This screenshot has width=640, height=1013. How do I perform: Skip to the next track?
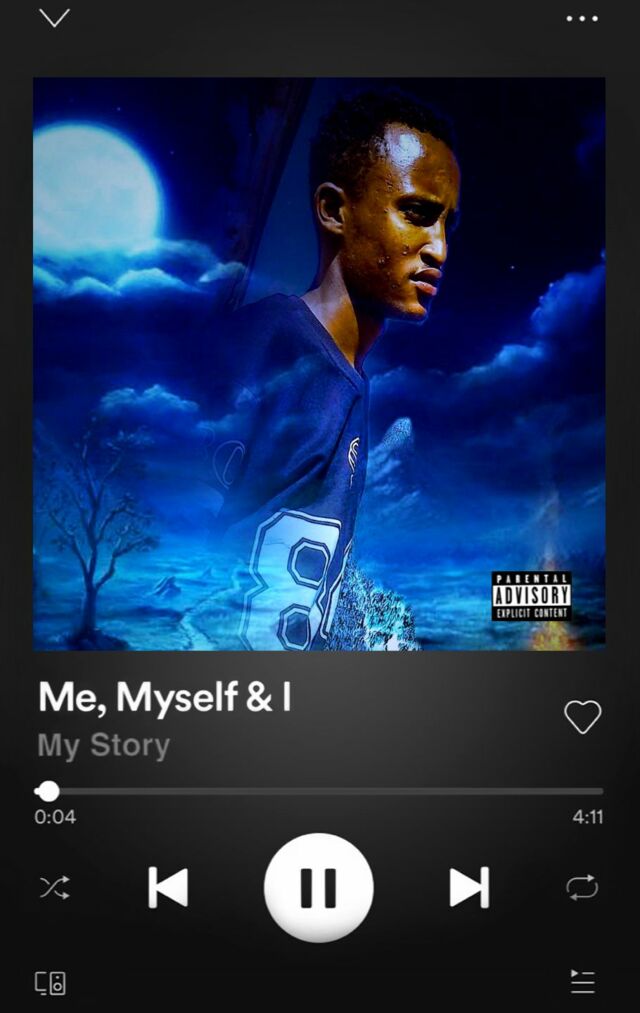click(x=468, y=887)
